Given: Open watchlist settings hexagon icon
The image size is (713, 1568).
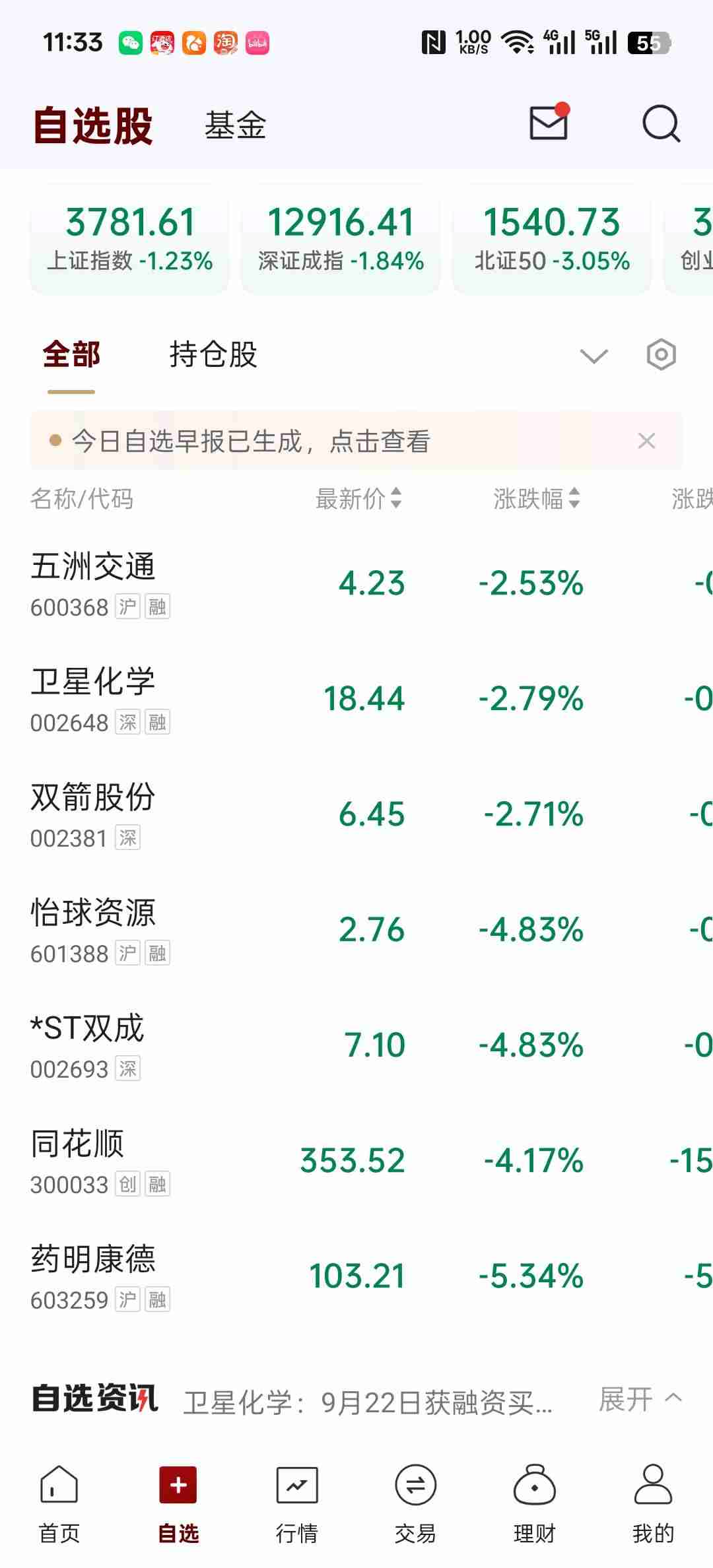Looking at the screenshot, I should [661, 355].
